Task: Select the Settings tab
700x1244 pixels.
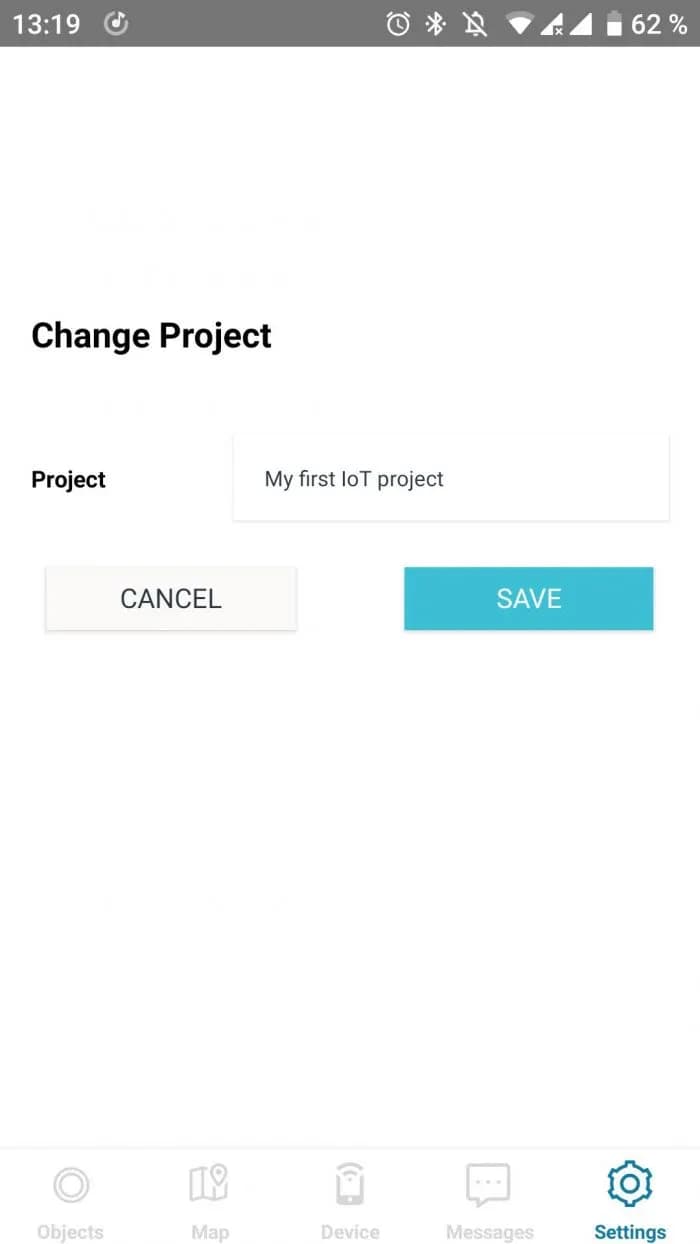Action: (629, 1200)
